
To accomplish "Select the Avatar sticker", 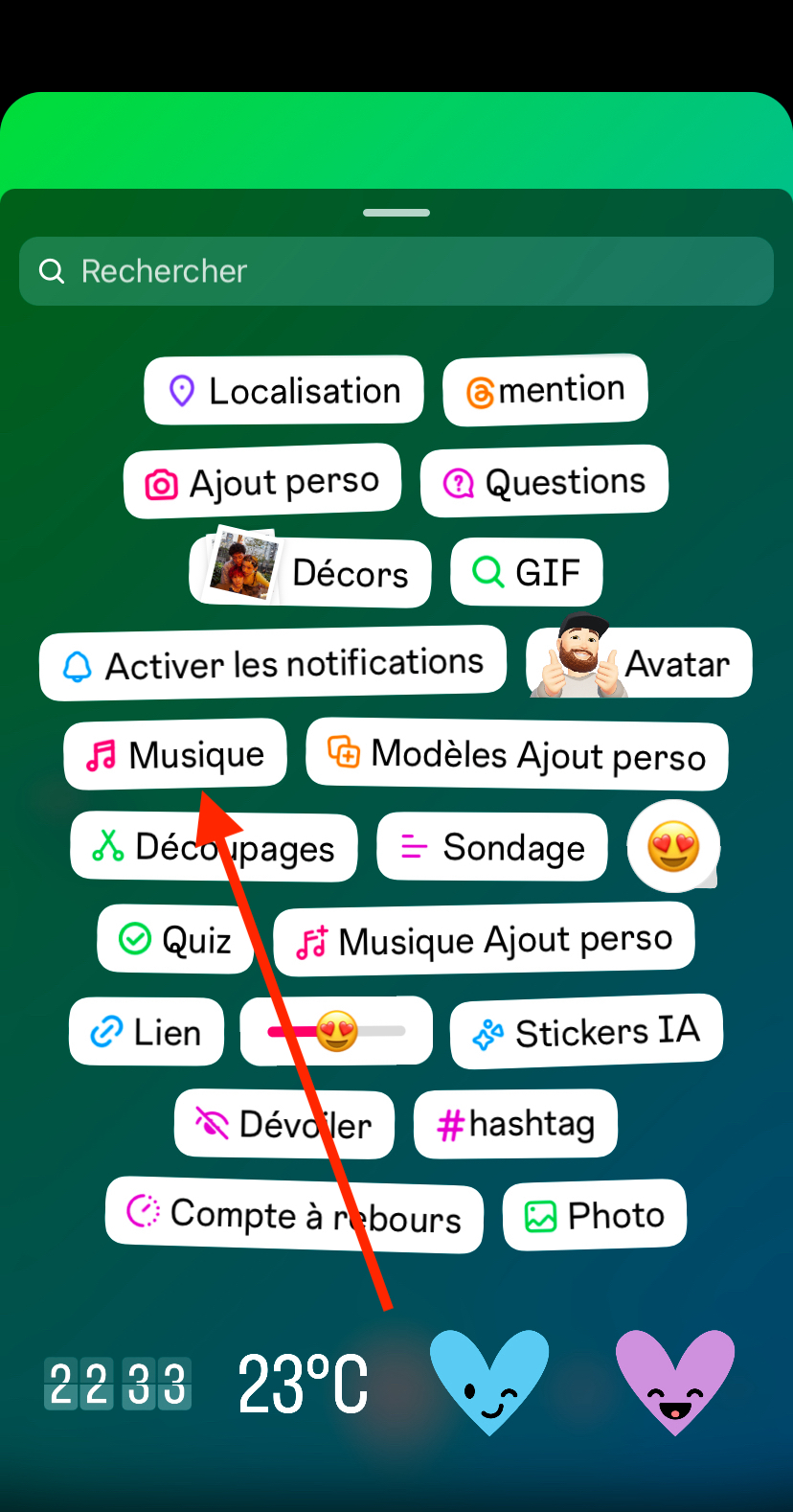I will pyautogui.click(x=639, y=663).
